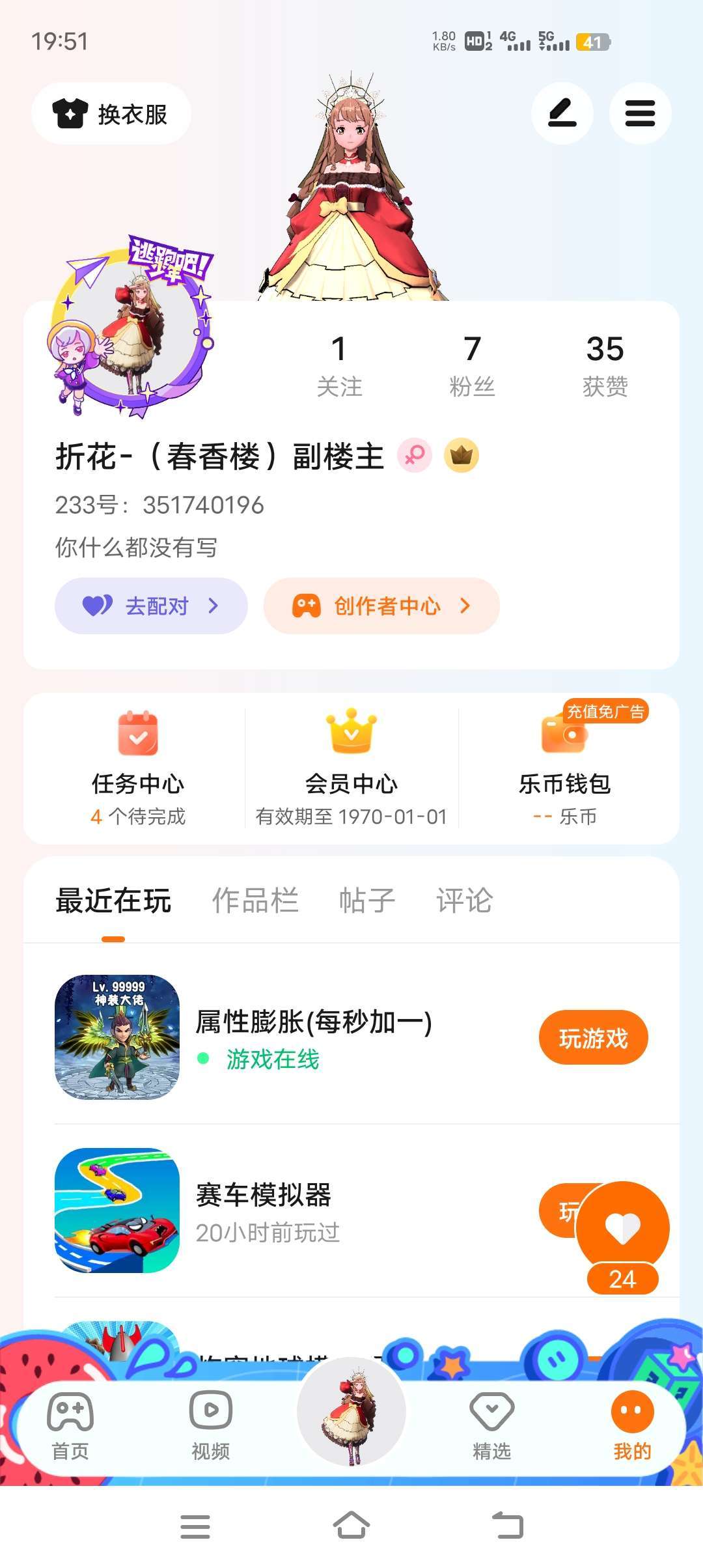703x1568 pixels.
Task: Open 乐币钱包 coin wallet
Action: [565, 768]
